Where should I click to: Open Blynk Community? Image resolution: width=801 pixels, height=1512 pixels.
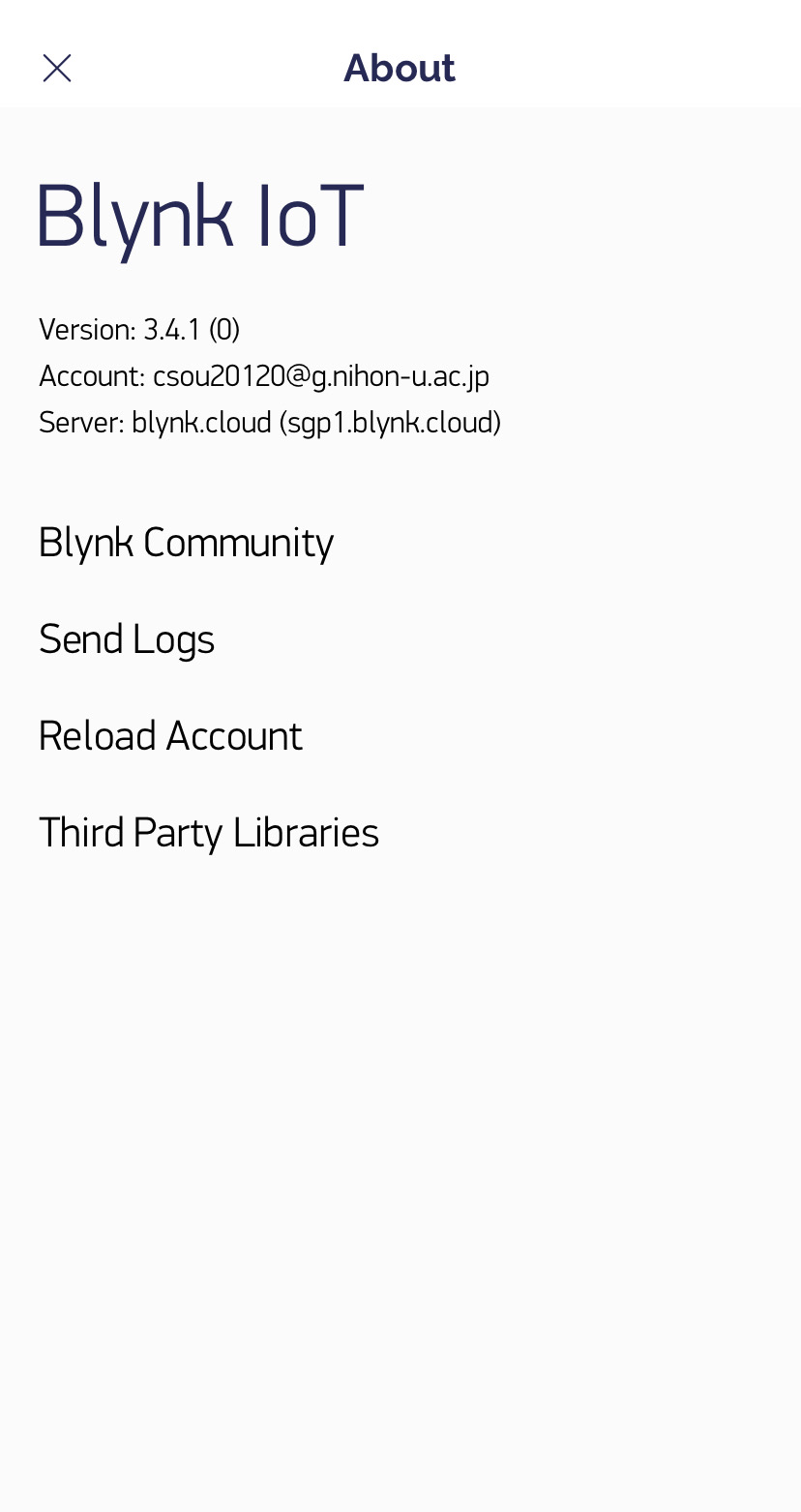click(x=186, y=543)
